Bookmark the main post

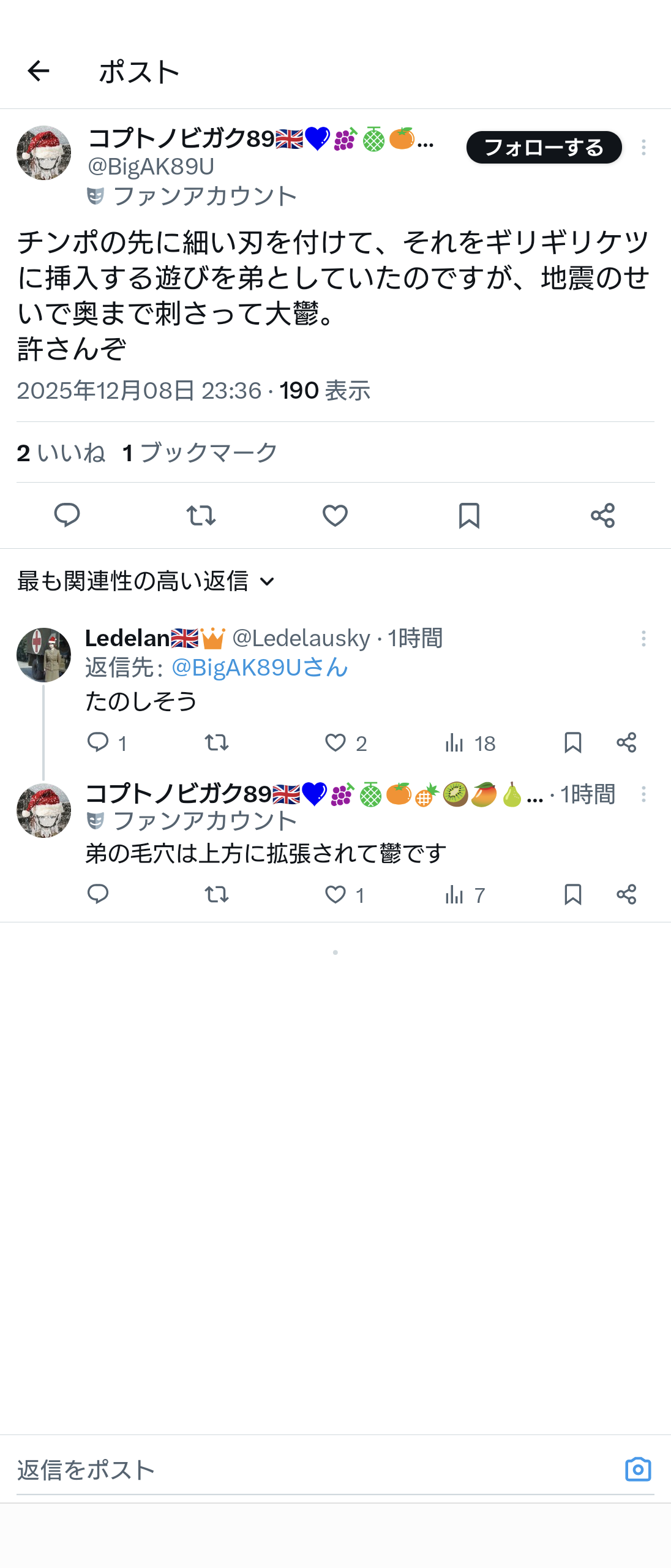(469, 515)
